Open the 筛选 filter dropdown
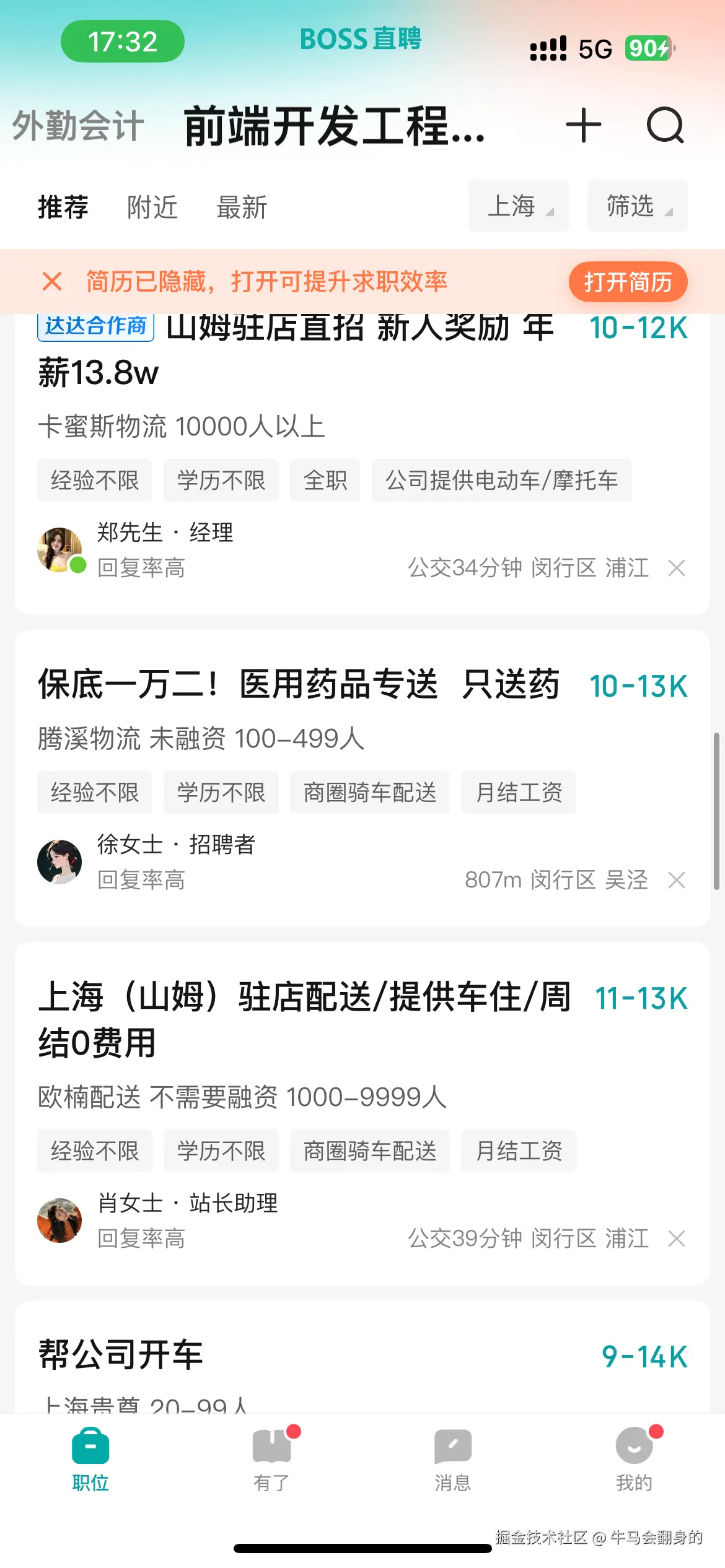 pos(637,206)
